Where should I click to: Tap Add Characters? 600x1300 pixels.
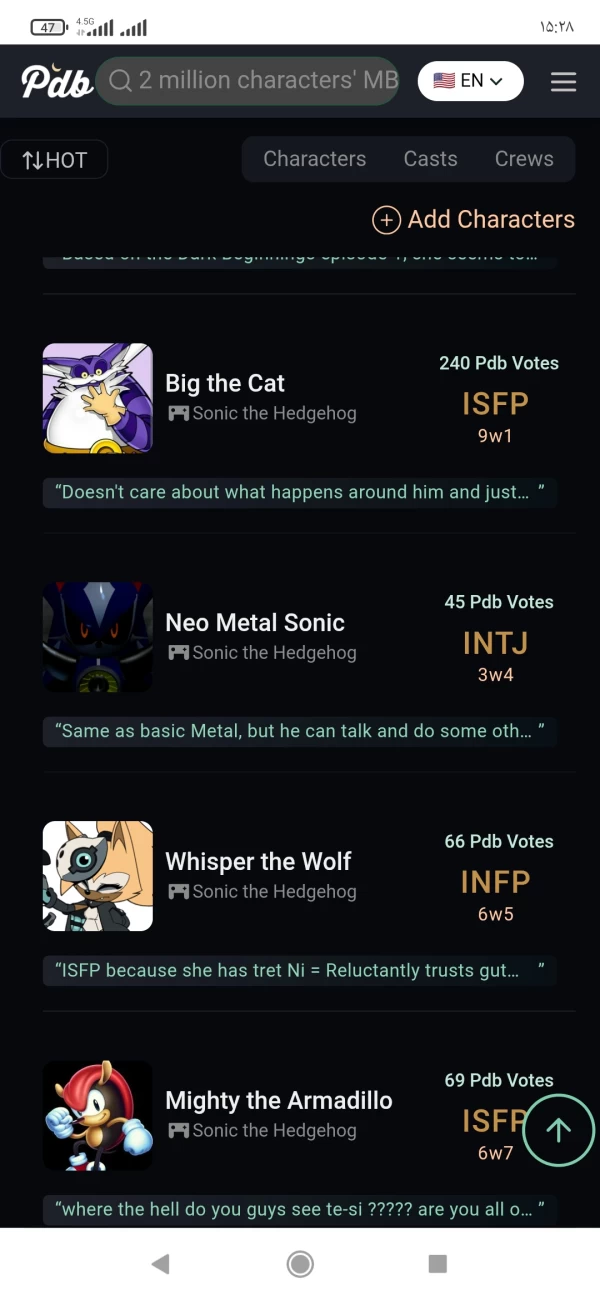473,220
